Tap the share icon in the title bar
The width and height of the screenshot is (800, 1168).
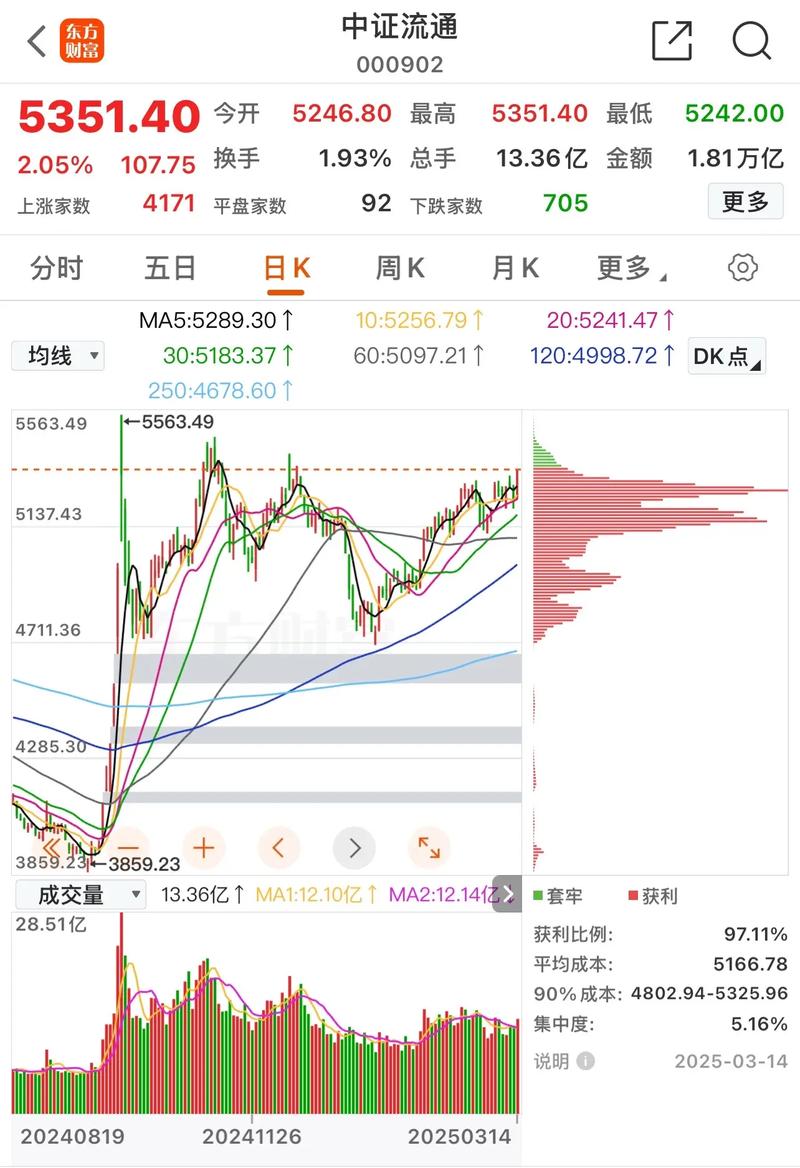click(672, 42)
